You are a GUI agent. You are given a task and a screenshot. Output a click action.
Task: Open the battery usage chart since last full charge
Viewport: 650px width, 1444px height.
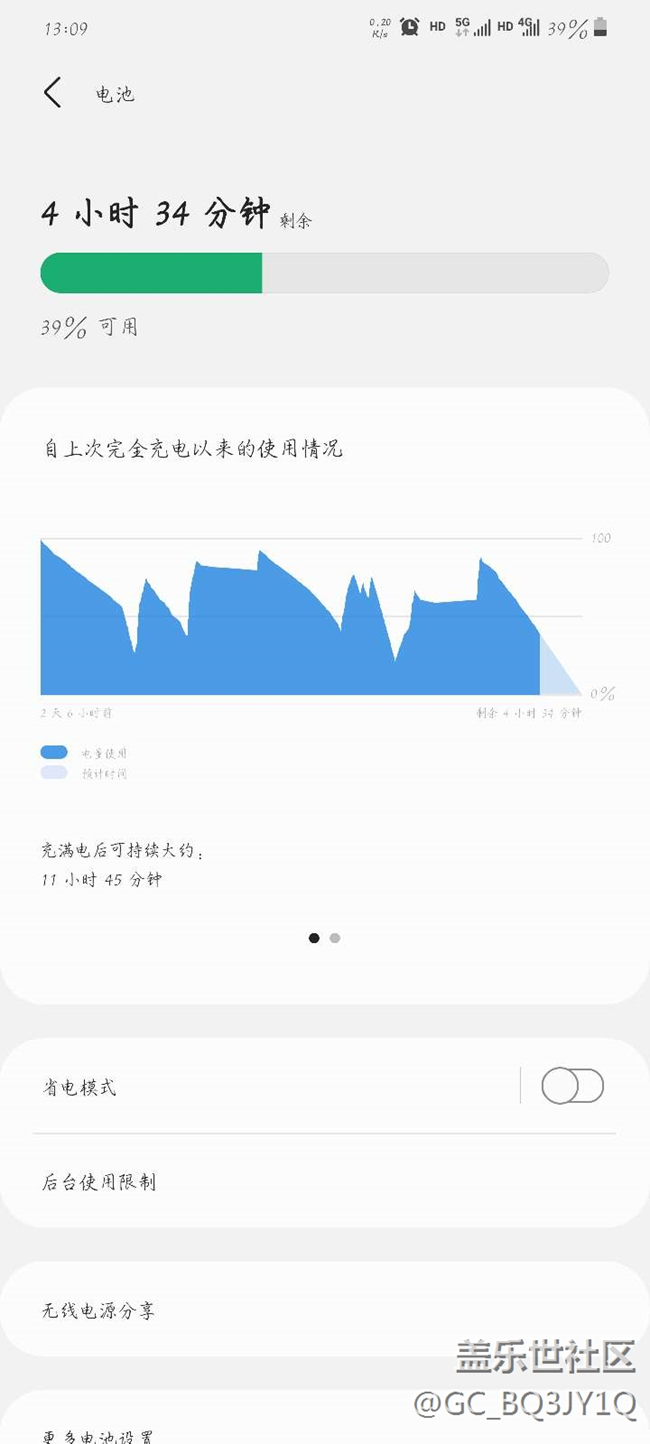tap(310, 617)
